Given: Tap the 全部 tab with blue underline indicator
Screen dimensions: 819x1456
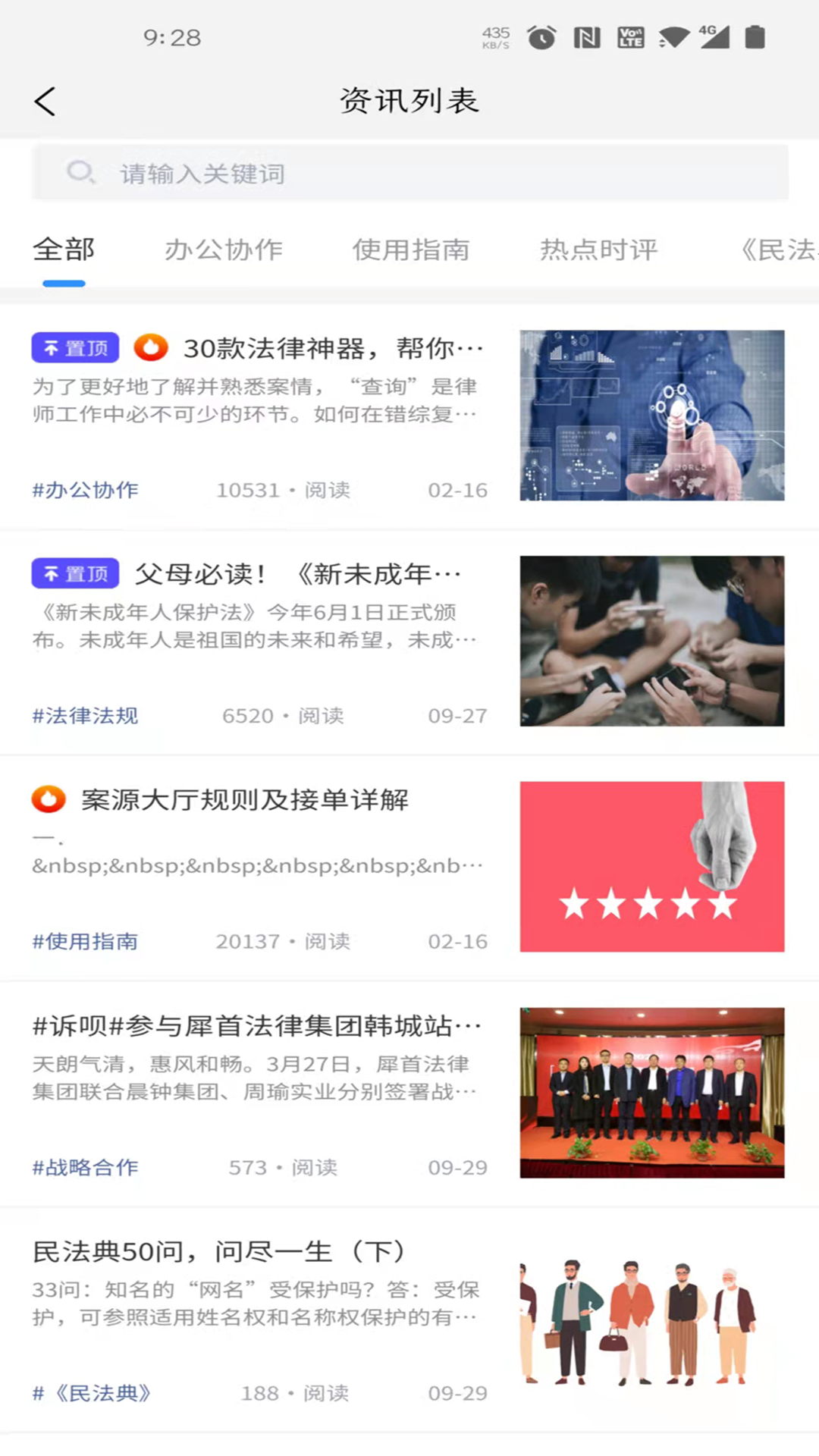Looking at the screenshot, I should coord(64,249).
